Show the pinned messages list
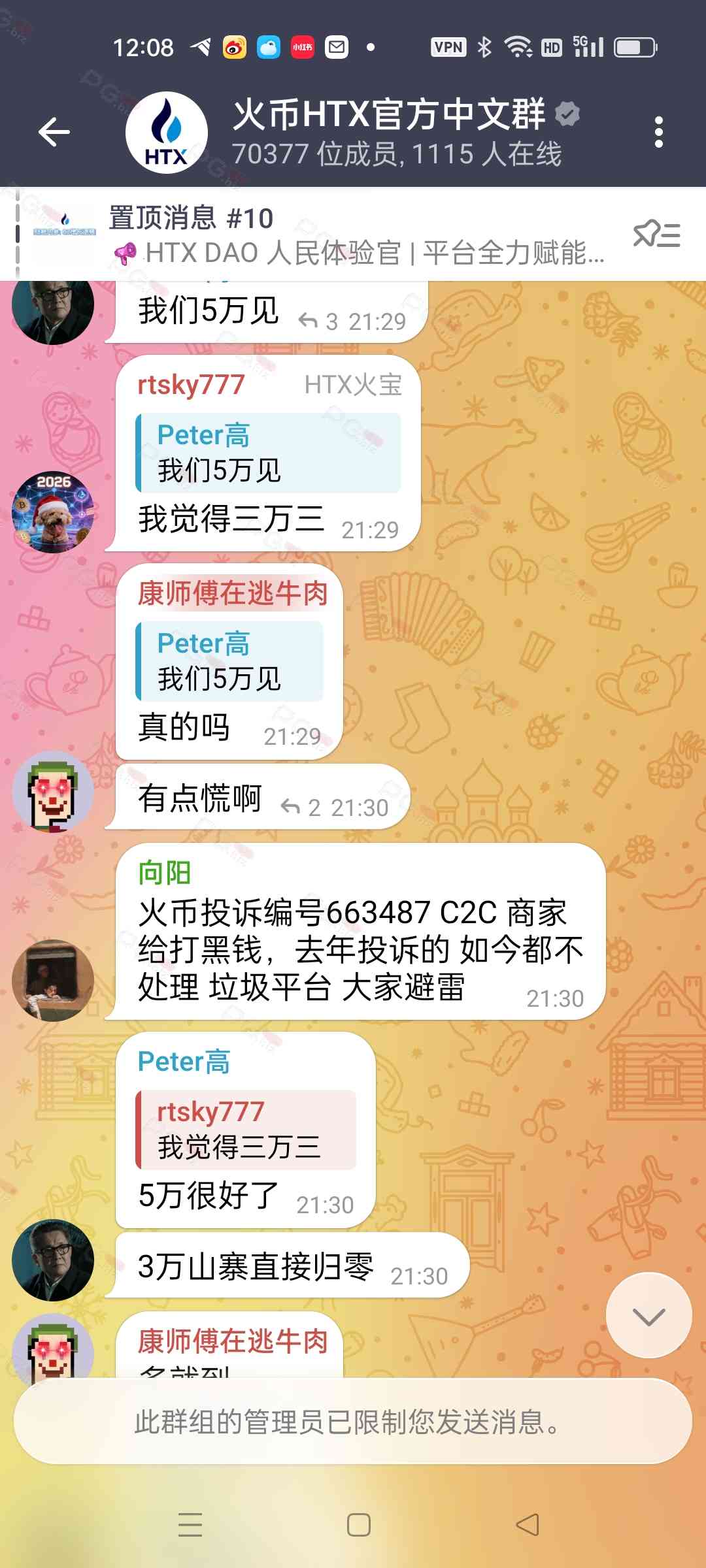Viewport: 706px width, 1568px height. click(656, 235)
